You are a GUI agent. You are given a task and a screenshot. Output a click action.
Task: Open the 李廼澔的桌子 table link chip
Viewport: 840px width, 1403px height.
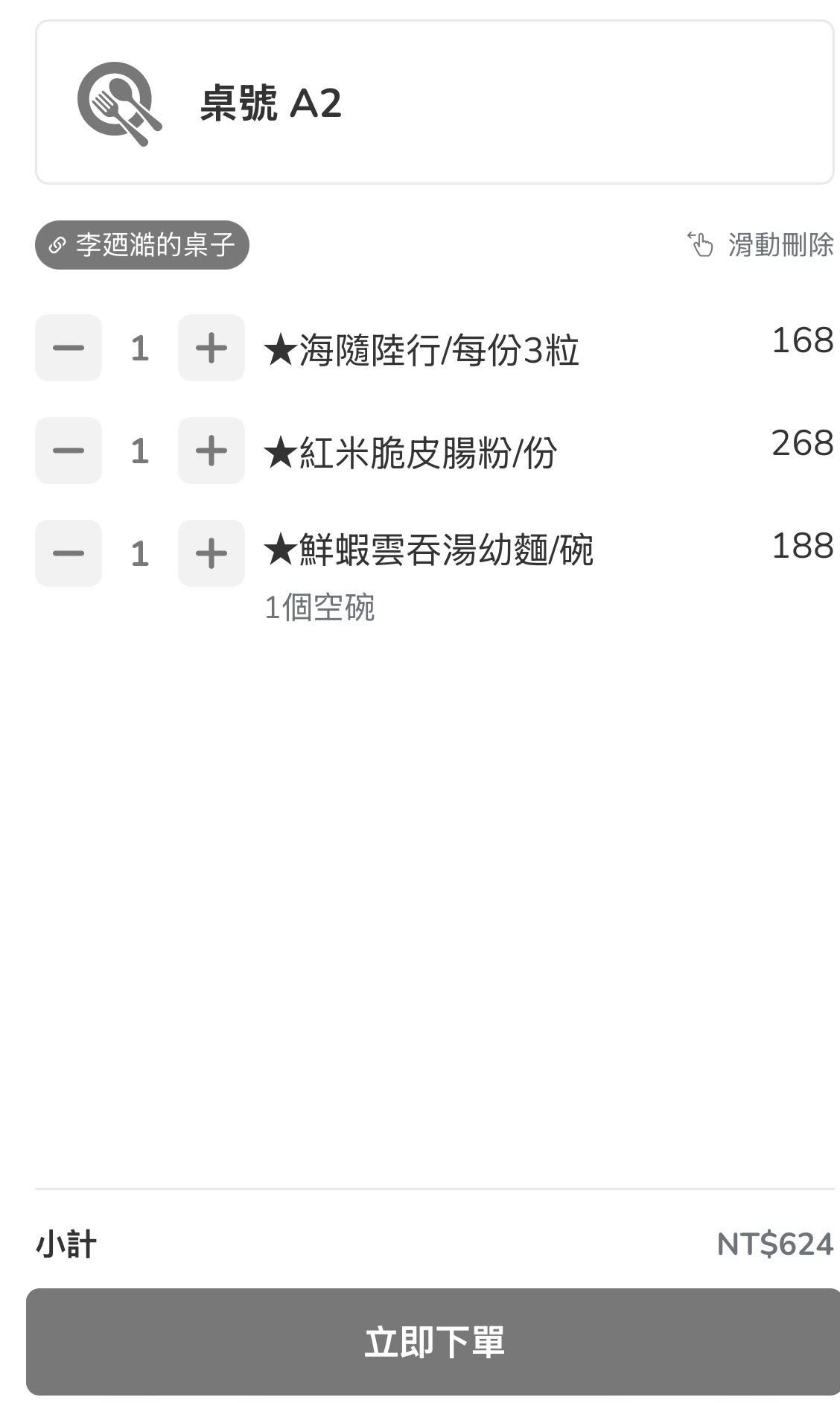click(x=141, y=245)
